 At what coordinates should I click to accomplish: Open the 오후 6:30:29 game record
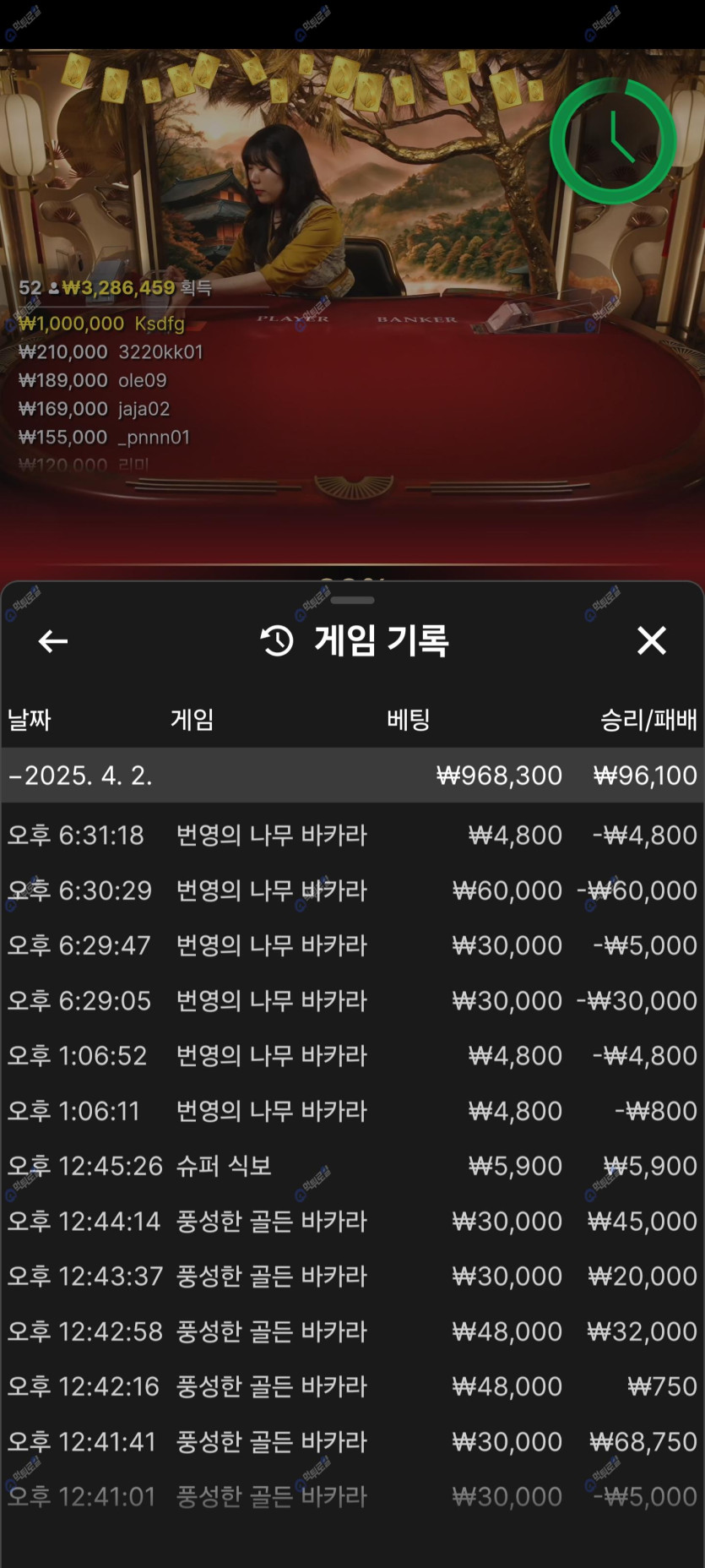[x=352, y=890]
